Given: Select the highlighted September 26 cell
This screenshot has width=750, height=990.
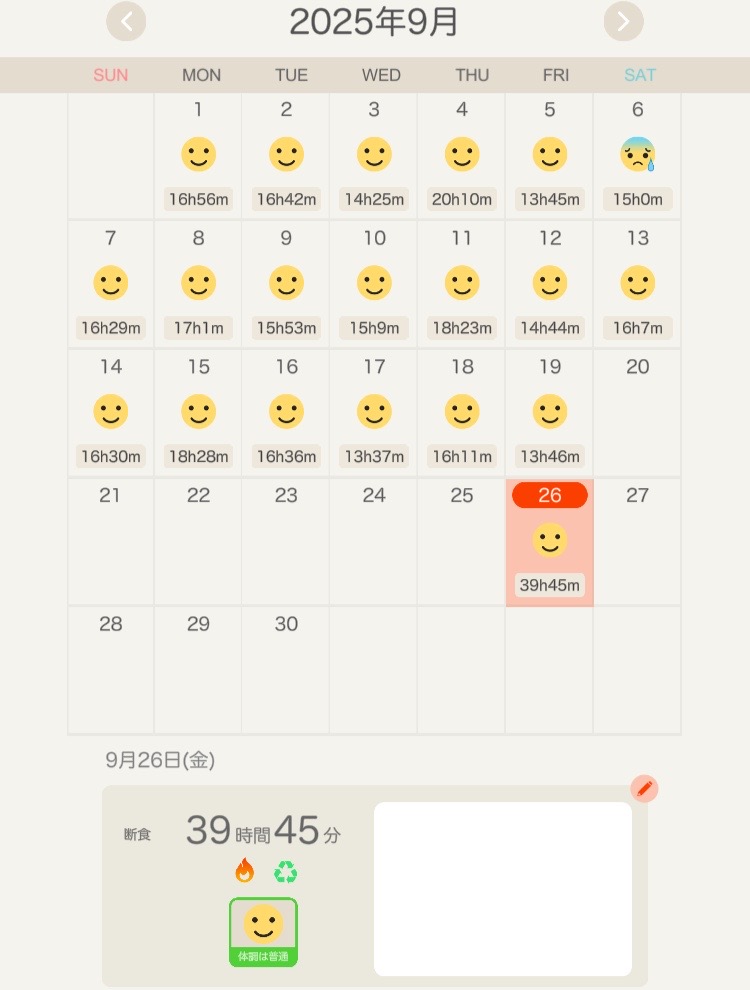Looking at the screenshot, I should (x=549, y=542).
